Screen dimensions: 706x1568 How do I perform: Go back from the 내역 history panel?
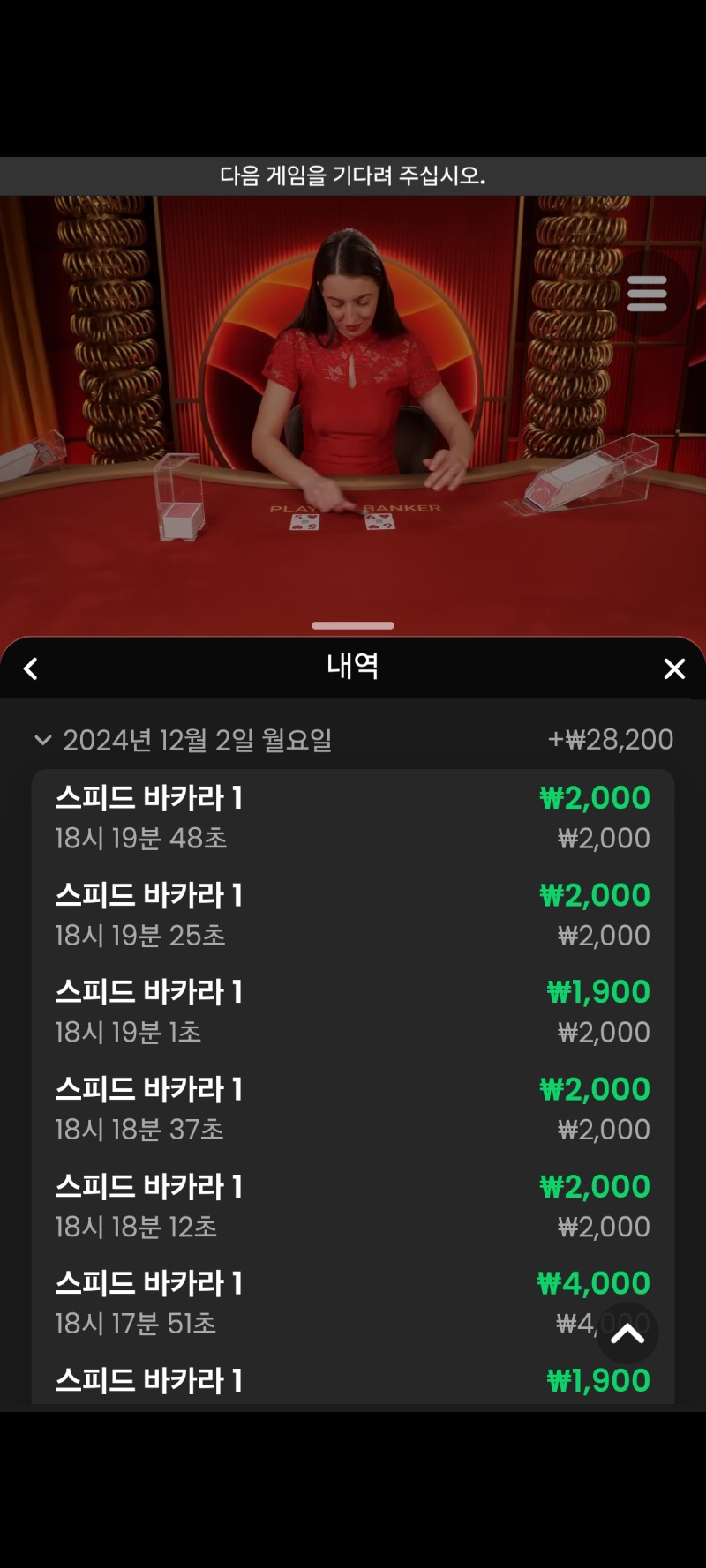pos(31,668)
